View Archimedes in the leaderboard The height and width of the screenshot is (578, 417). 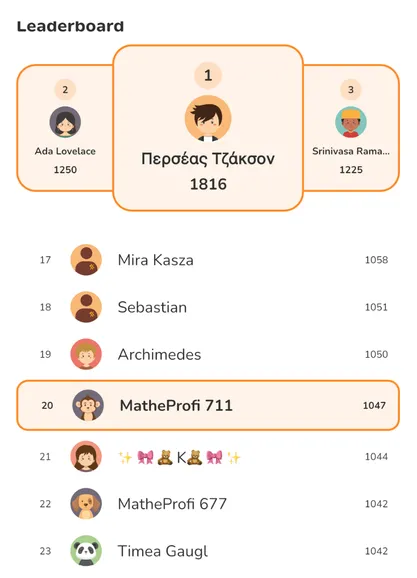208,354
